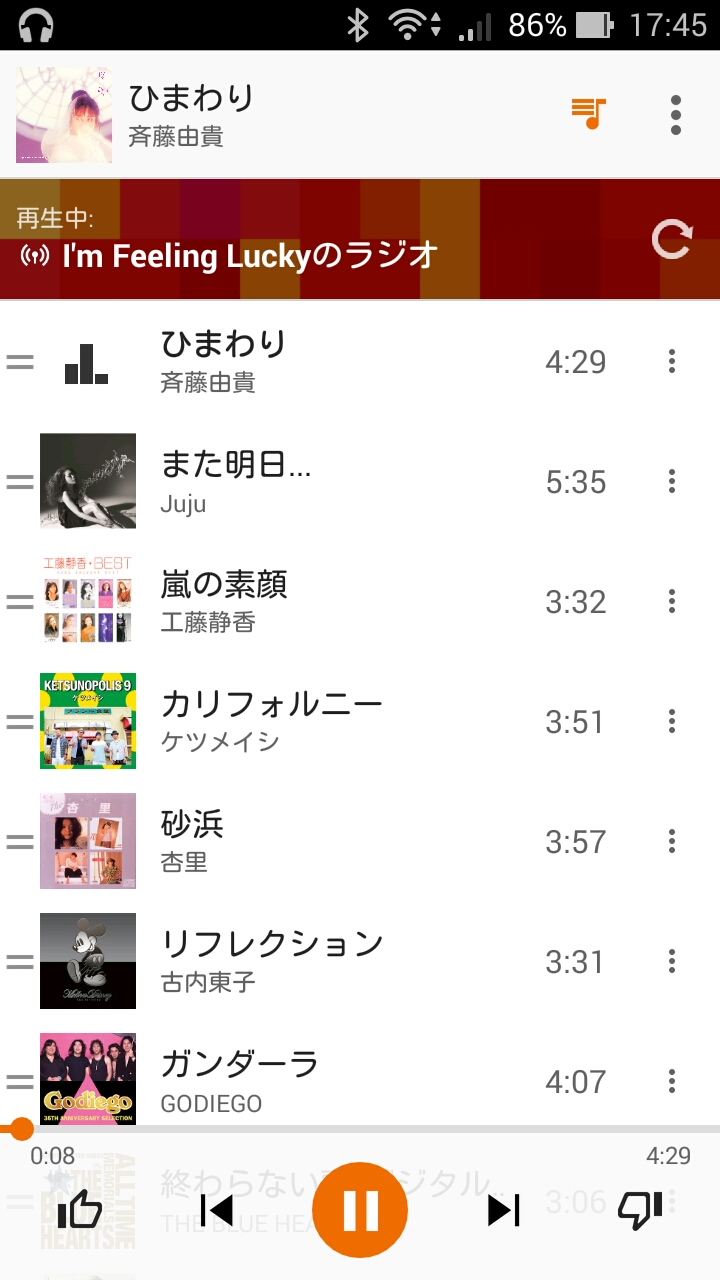720x1280 pixels.
Task: Pause the playing song
Action: point(360,1211)
